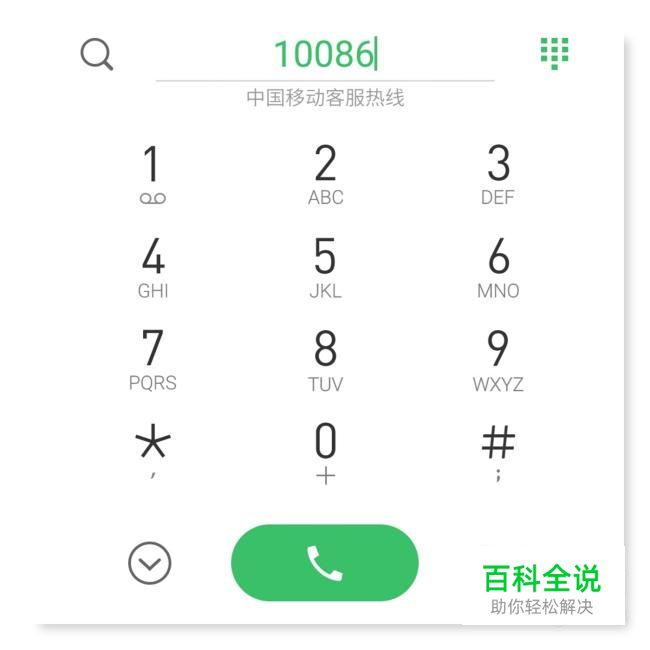Image resolution: width=650 pixels, height=650 pixels.
Task: Enter digit 9 WXYZ key
Action: [497, 361]
